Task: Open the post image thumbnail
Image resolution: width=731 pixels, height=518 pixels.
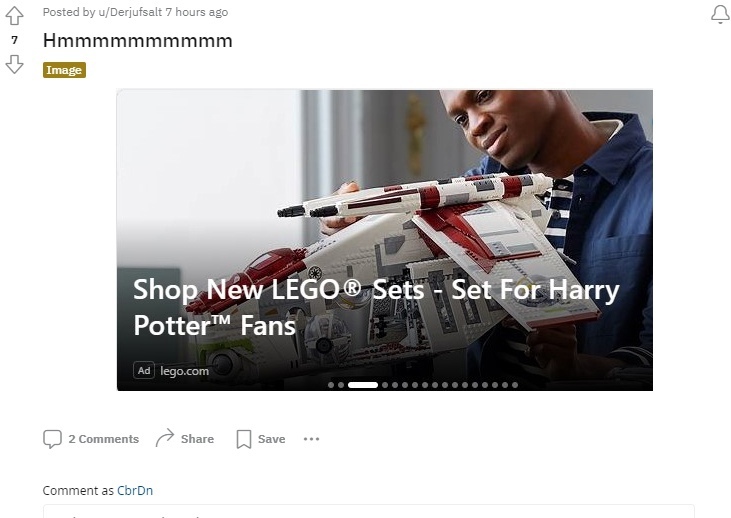Action: [384, 240]
